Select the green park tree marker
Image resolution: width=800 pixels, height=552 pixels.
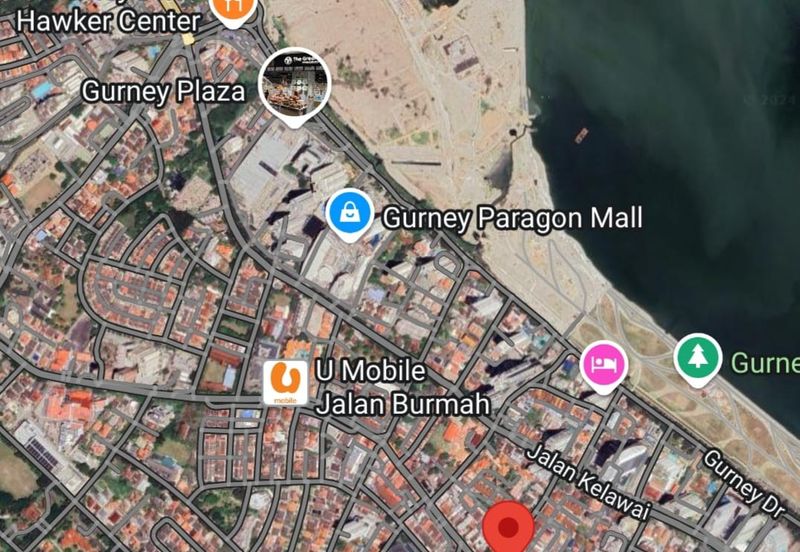click(698, 358)
